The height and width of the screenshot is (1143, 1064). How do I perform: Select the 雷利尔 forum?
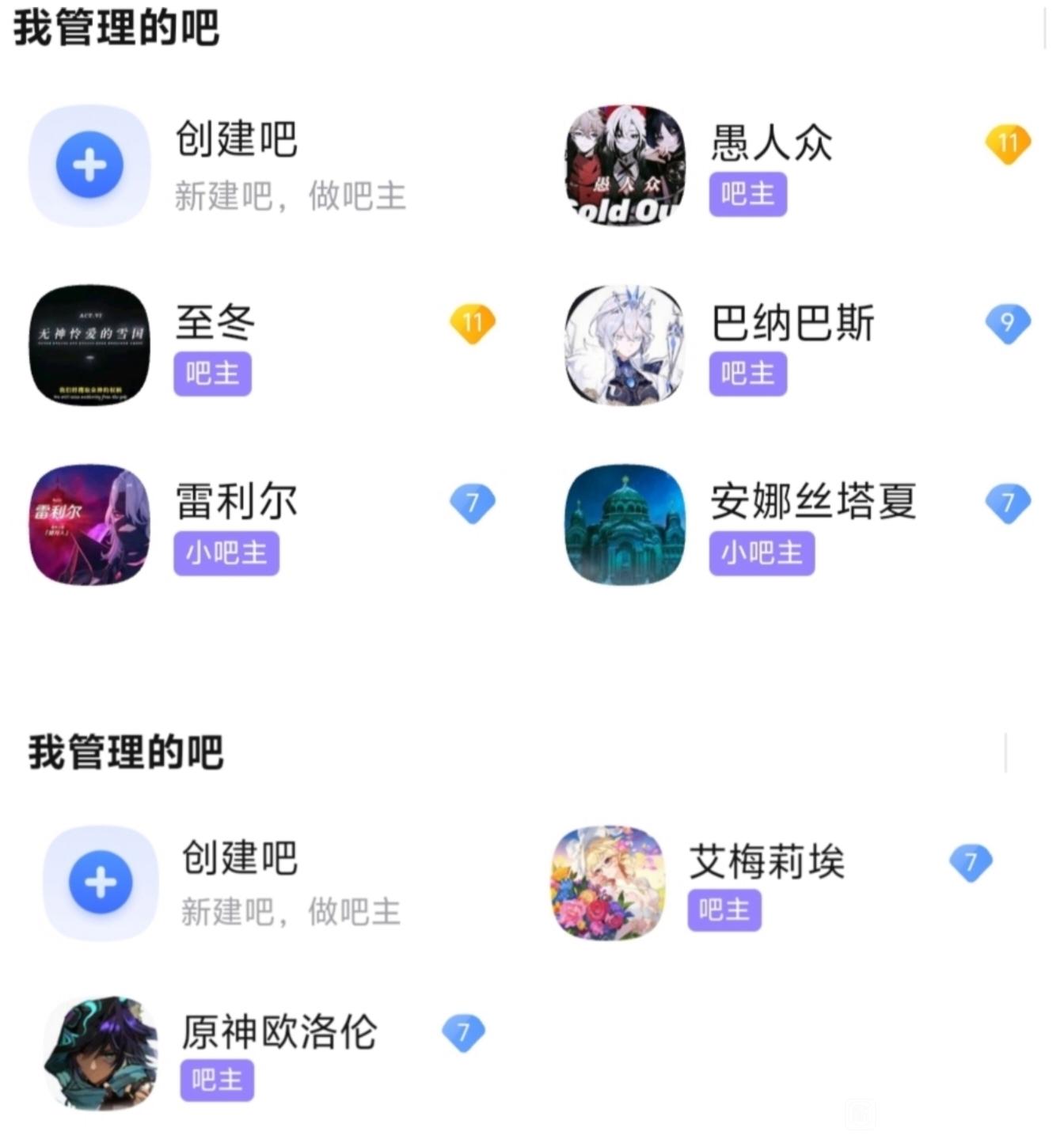tap(236, 503)
